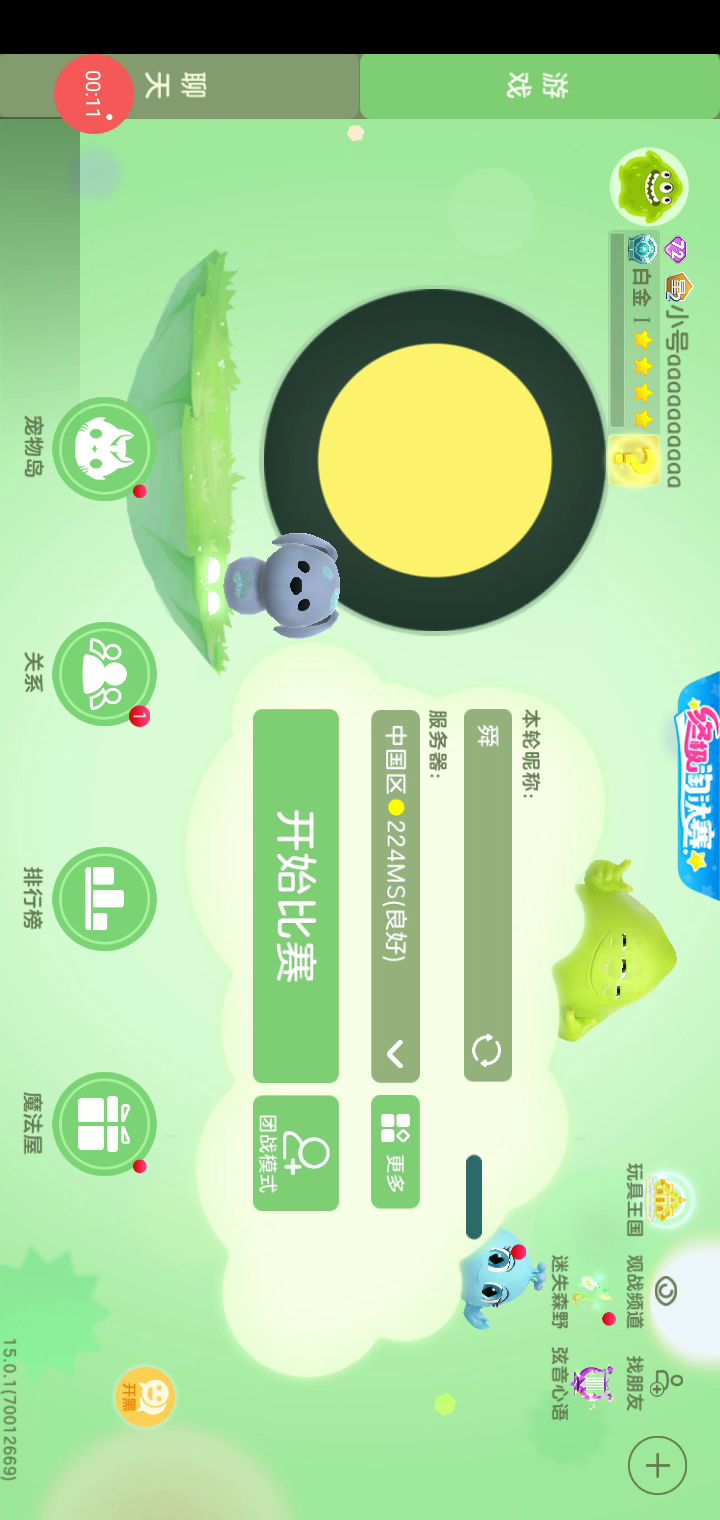
Task: Tap the 开黑 team-up button
Action: [x=145, y=1396]
